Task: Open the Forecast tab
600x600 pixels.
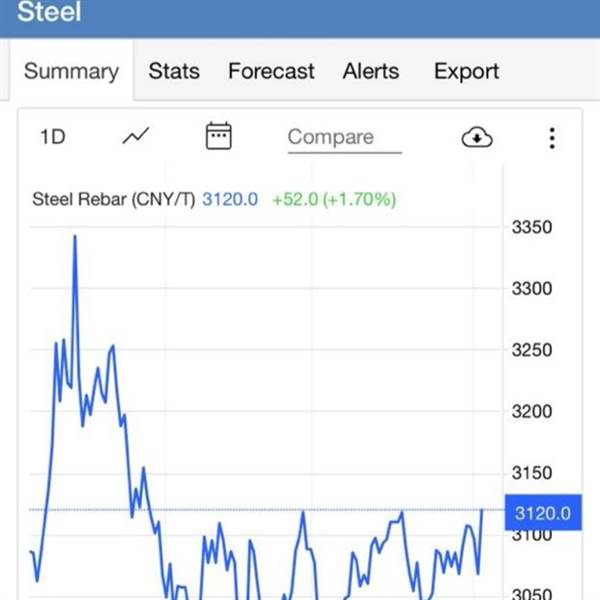Action: coord(271,71)
